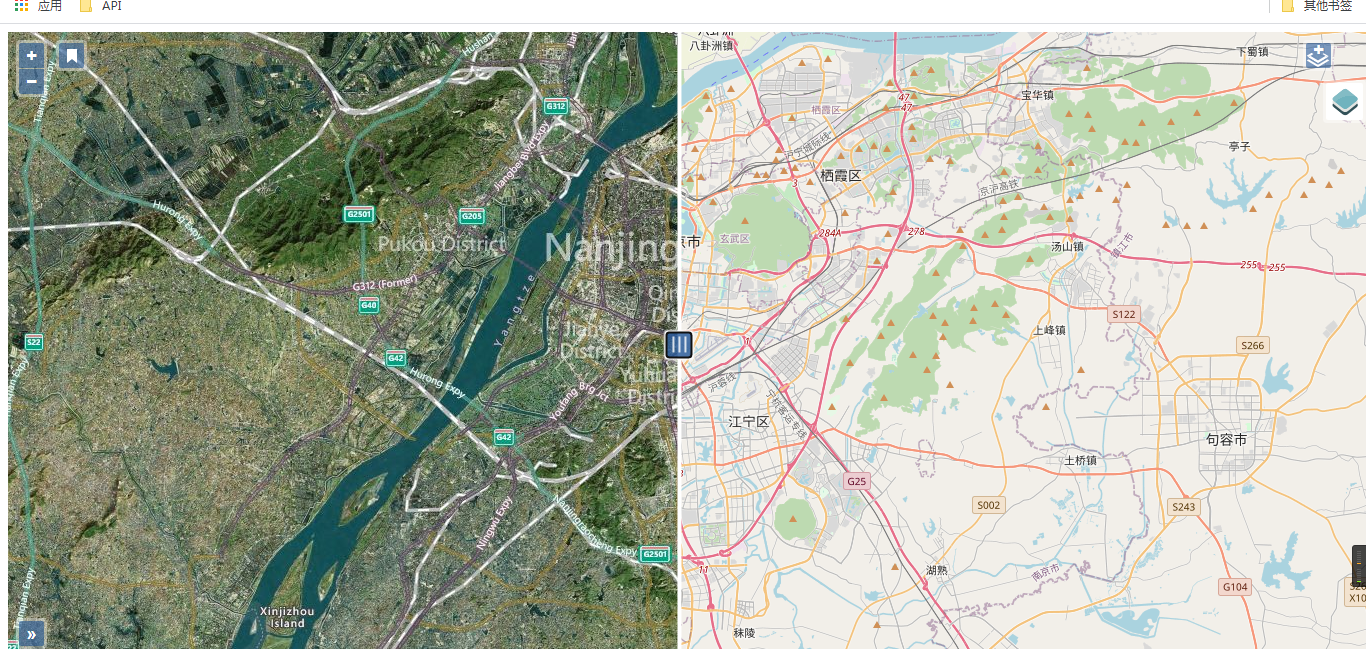Image resolution: width=1366 pixels, height=649 pixels.
Task: Open the basemap layers switcher
Action: (x=1345, y=102)
